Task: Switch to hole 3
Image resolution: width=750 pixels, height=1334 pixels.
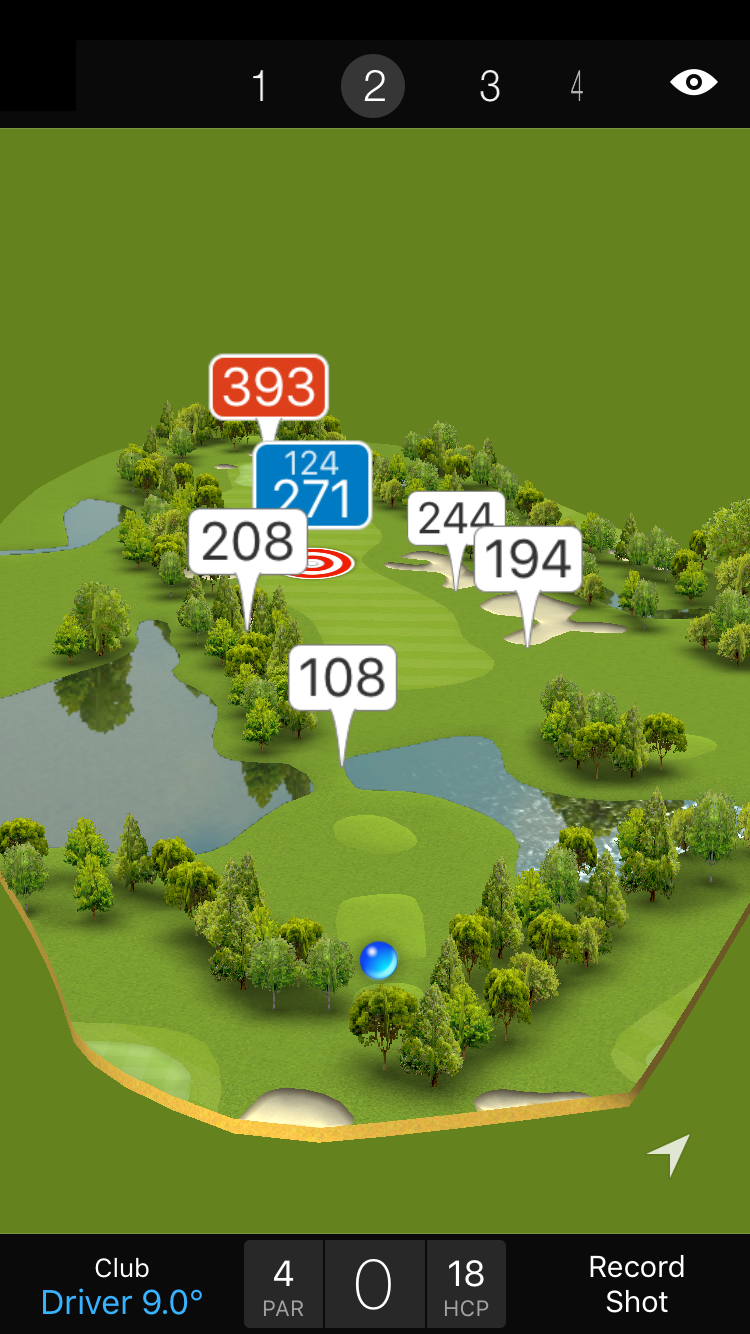Action: pyautogui.click(x=489, y=87)
